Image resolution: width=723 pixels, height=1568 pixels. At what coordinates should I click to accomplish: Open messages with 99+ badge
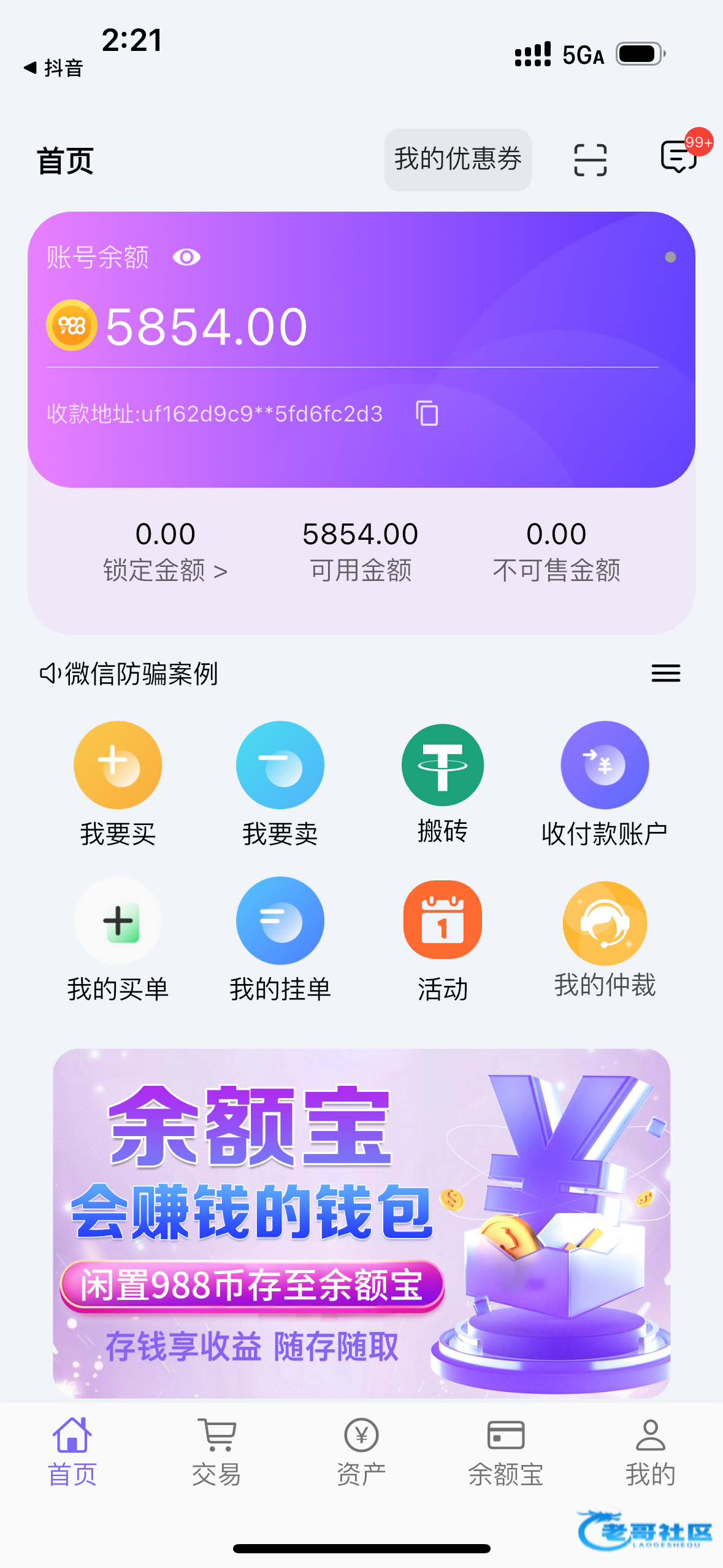679,157
